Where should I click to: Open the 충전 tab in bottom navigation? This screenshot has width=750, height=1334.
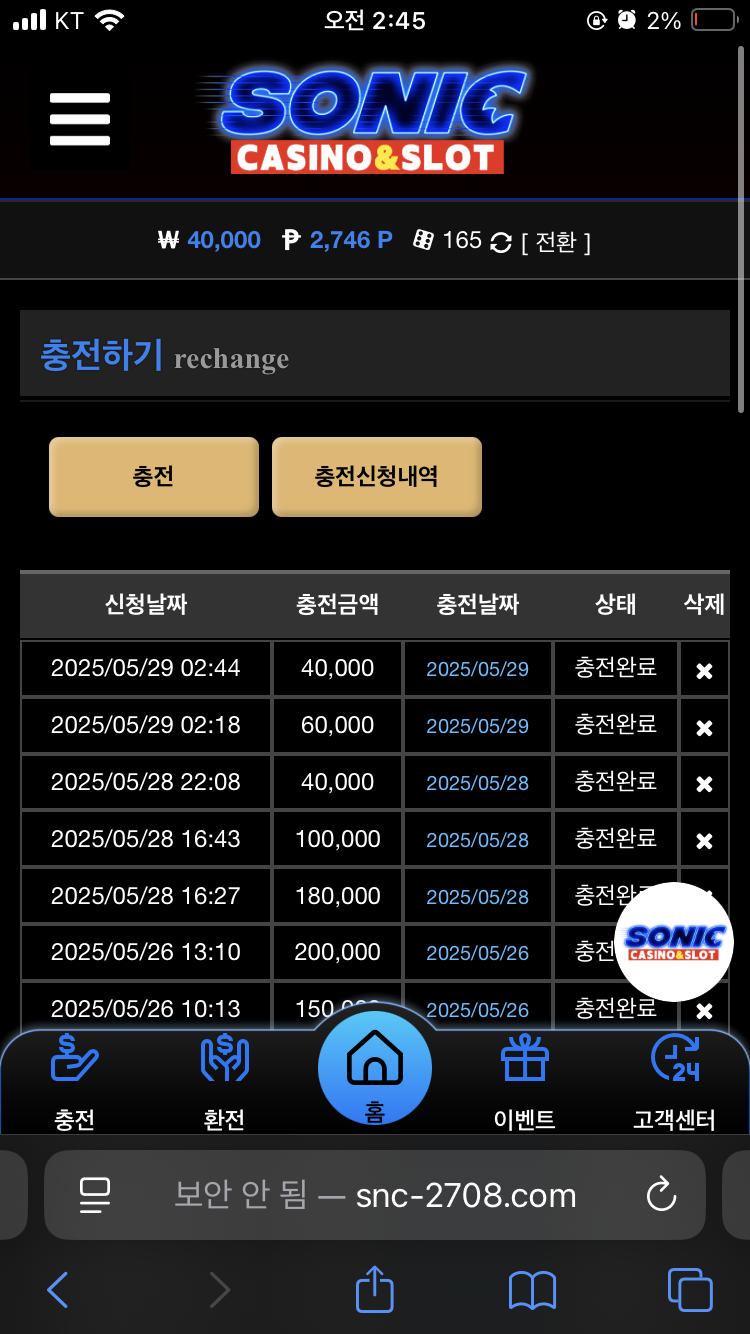pos(75,1082)
